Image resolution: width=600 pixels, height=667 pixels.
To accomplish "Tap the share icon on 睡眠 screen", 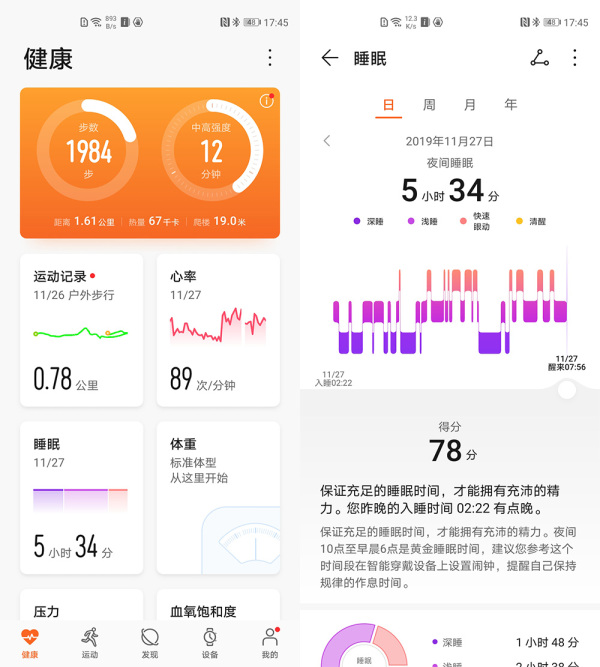I will click(x=539, y=58).
